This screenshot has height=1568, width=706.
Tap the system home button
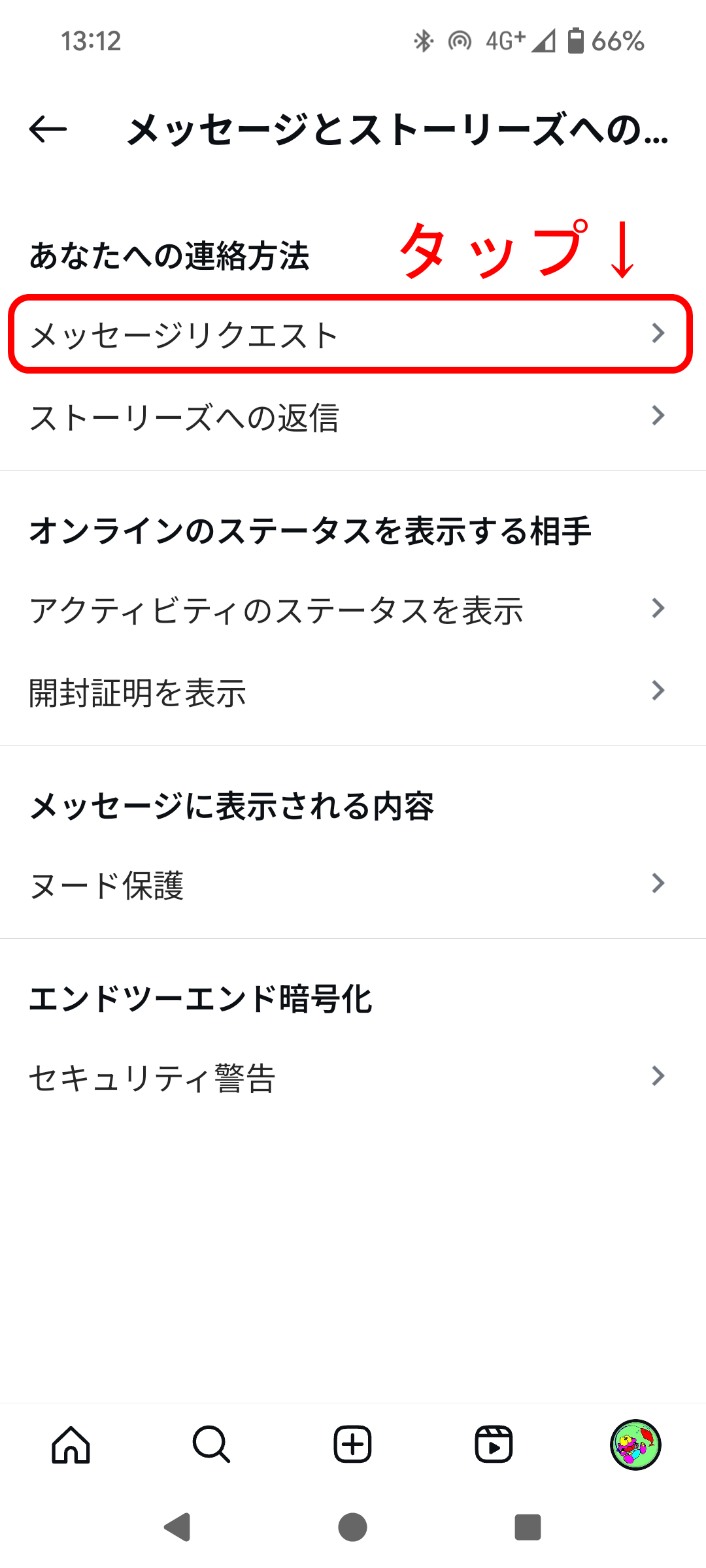pos(353,1527)
